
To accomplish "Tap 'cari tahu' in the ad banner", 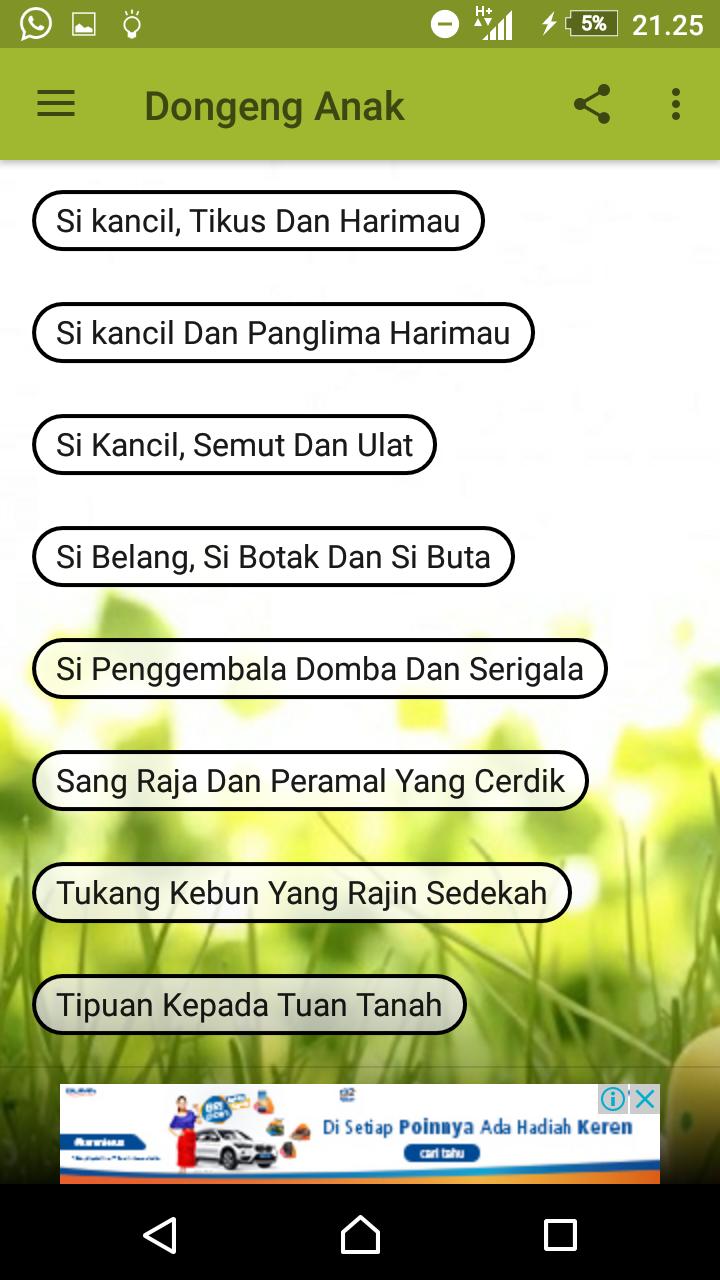I will [442, 1153].
